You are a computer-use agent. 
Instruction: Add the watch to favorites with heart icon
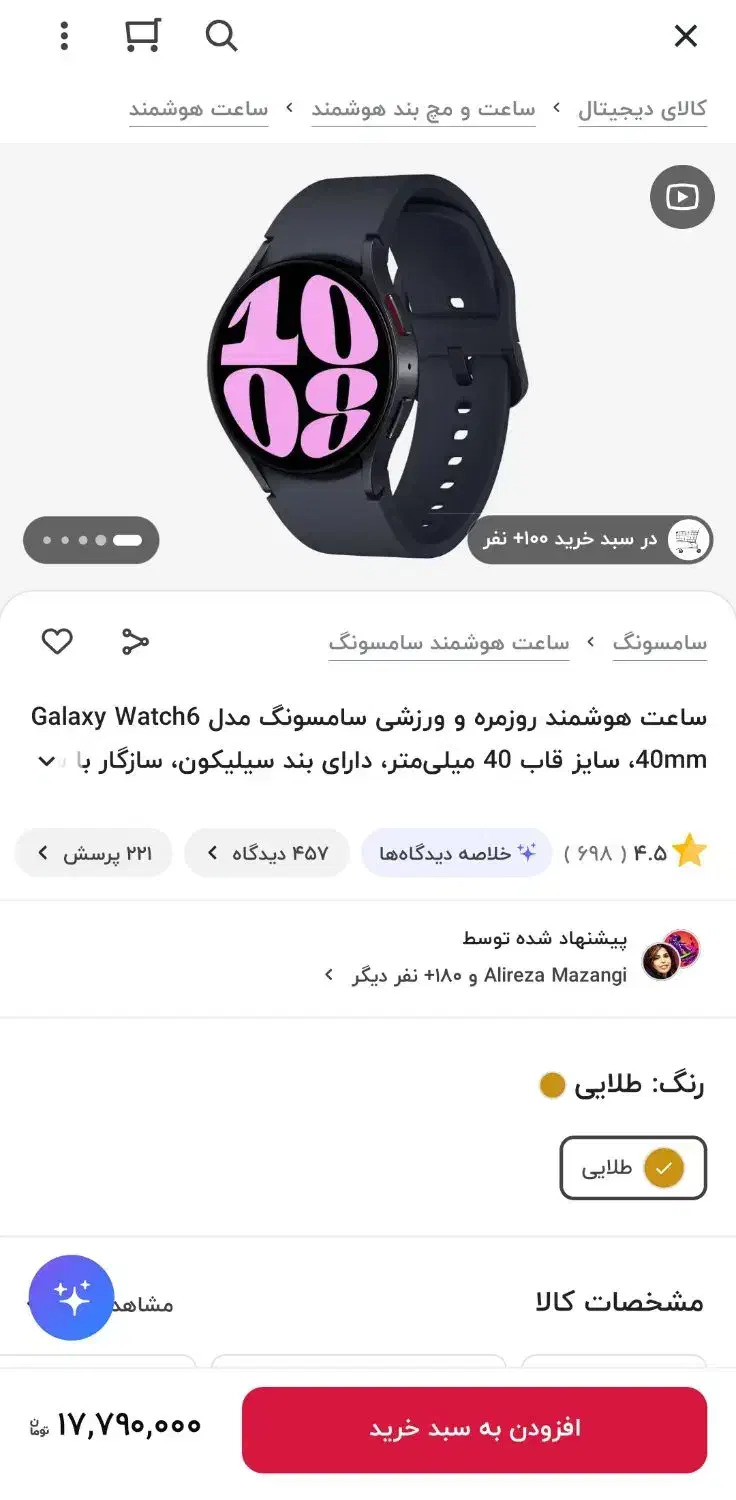coord(57,641)
